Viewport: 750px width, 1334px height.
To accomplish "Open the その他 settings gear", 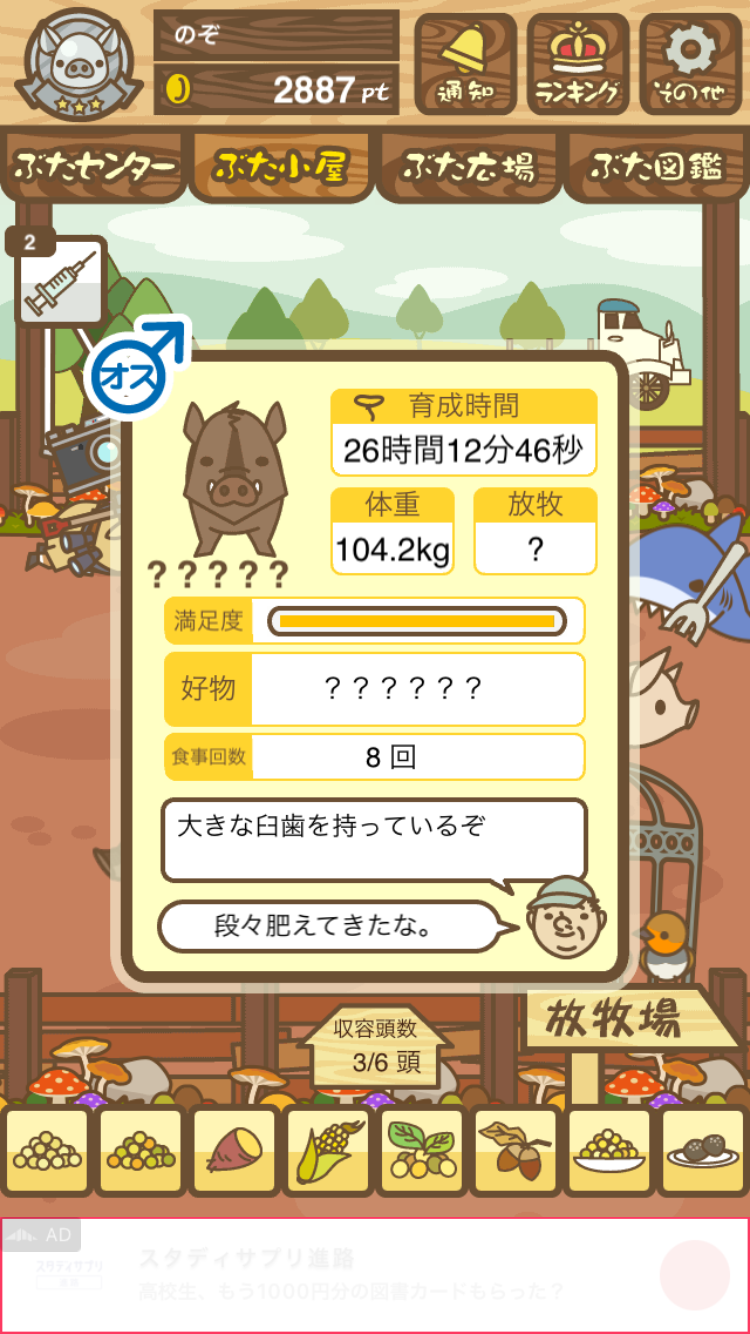I will coord(691,64).
